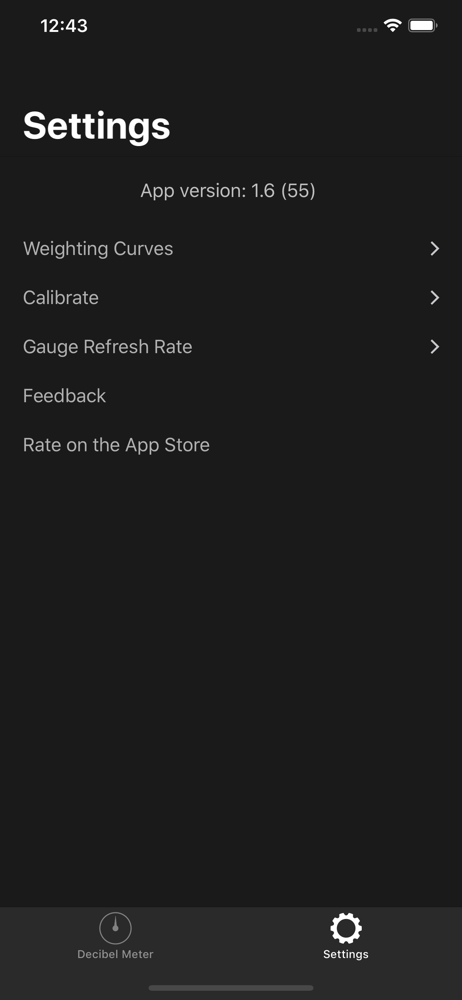Select the Feedback row
This screenshot has width=462, height=1000.
pyautogui.click(x=231, y=396)
